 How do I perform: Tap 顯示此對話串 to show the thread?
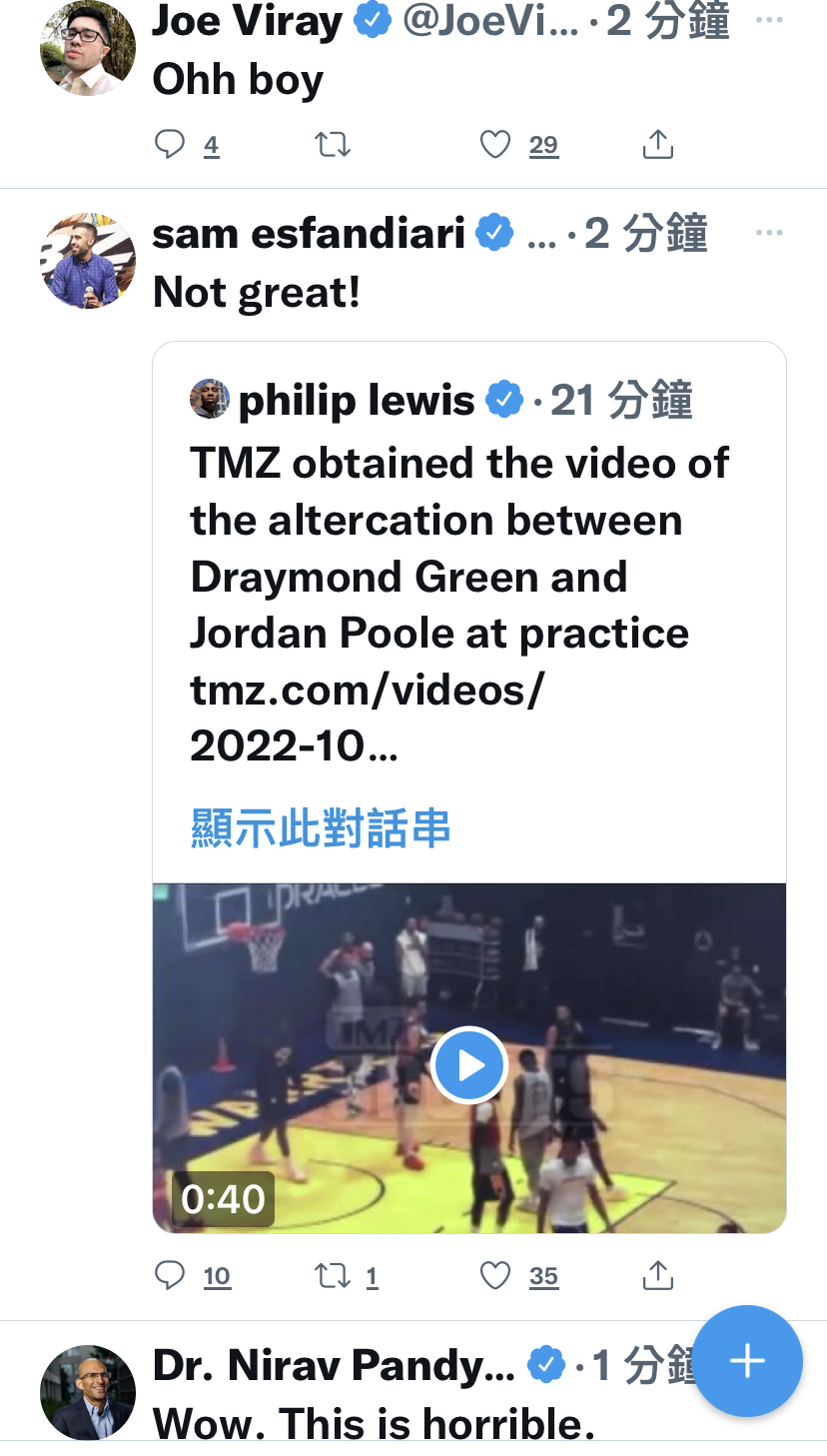pos(321,829)
